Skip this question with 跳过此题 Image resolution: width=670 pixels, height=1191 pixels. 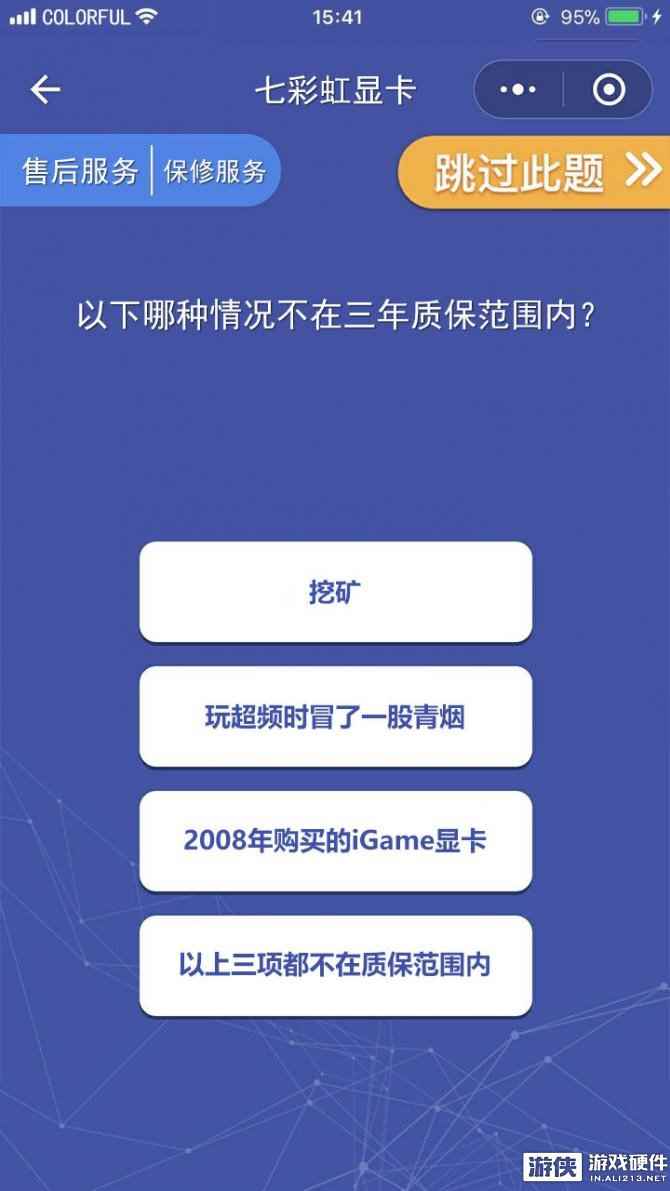coord(535,173)
